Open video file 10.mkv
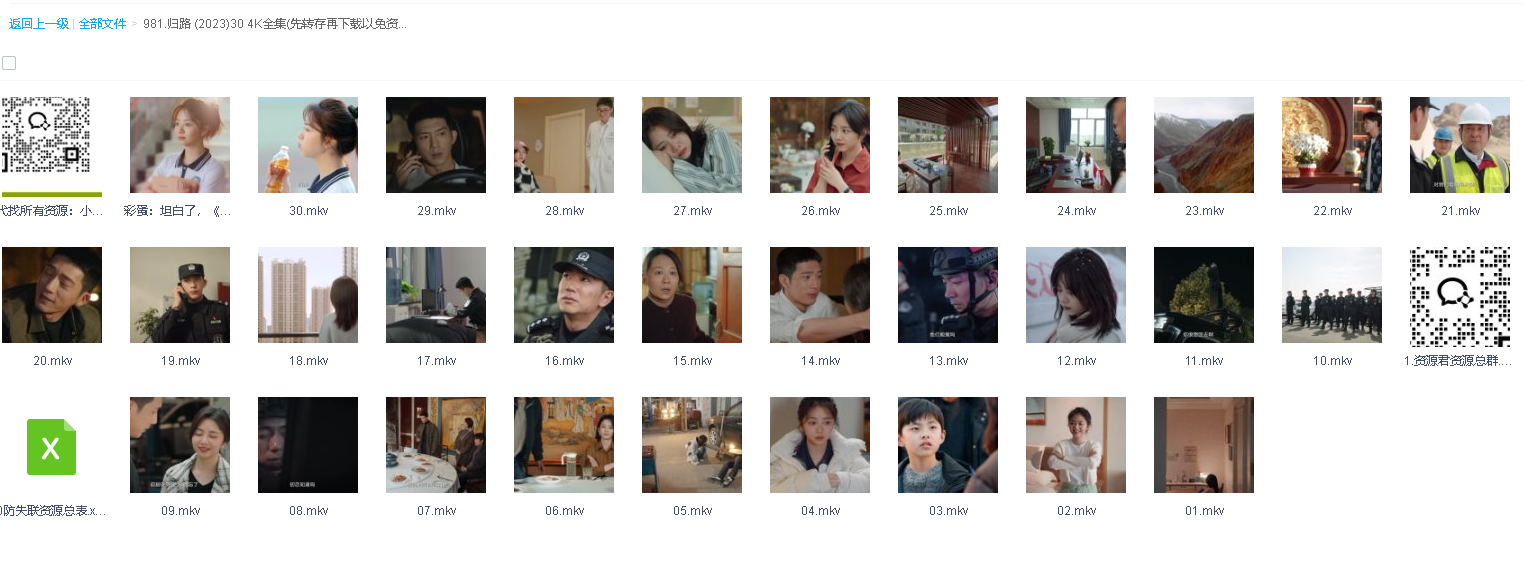 pos(1332,295)
